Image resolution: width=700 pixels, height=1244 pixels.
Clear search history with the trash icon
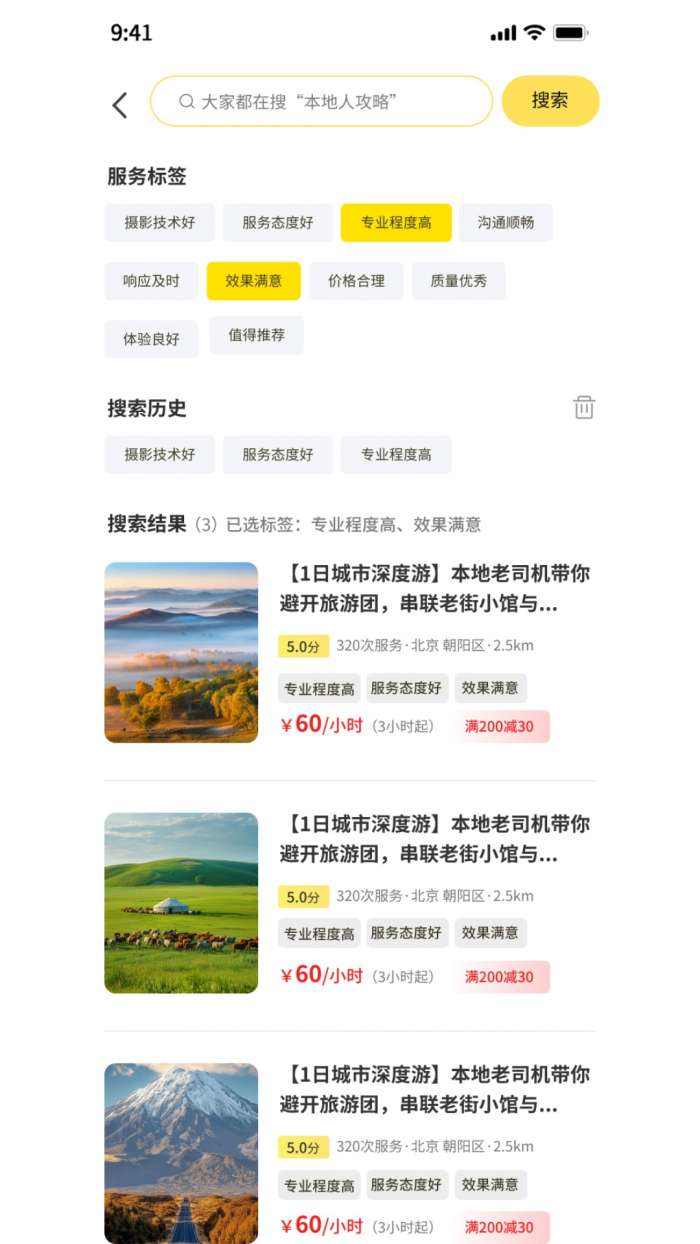[584, 407]
